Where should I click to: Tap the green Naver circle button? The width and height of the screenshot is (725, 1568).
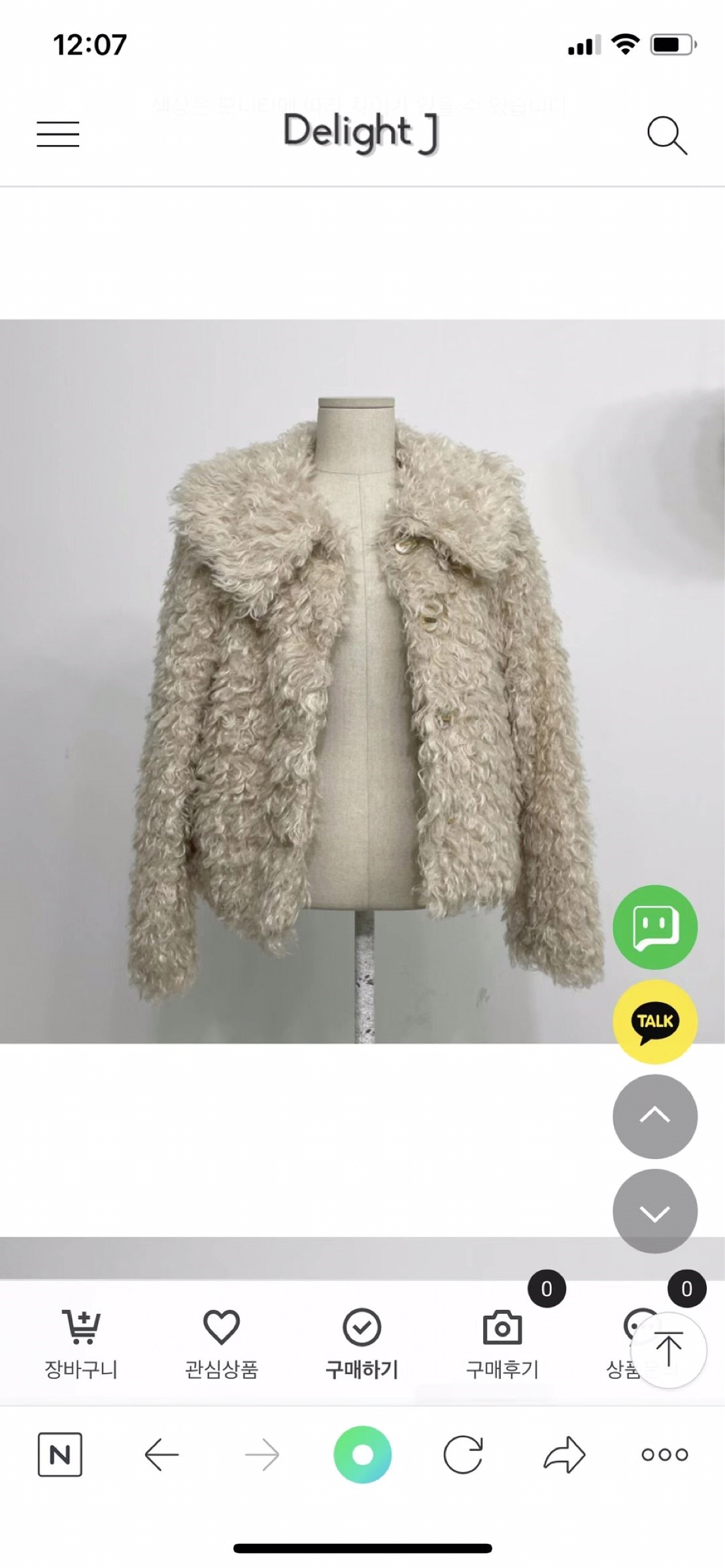(362, 1454)
